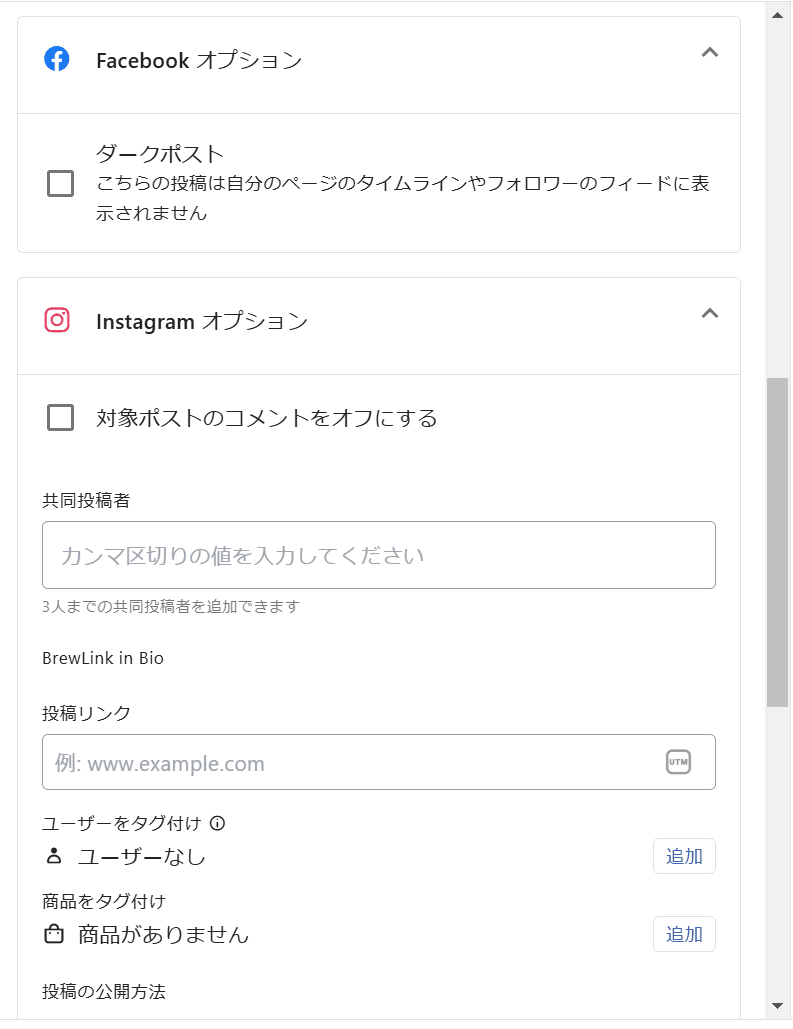This screenshot has height=1029, width=793.
Task: Collapse the Instagram オプション section
Action: 709,314
